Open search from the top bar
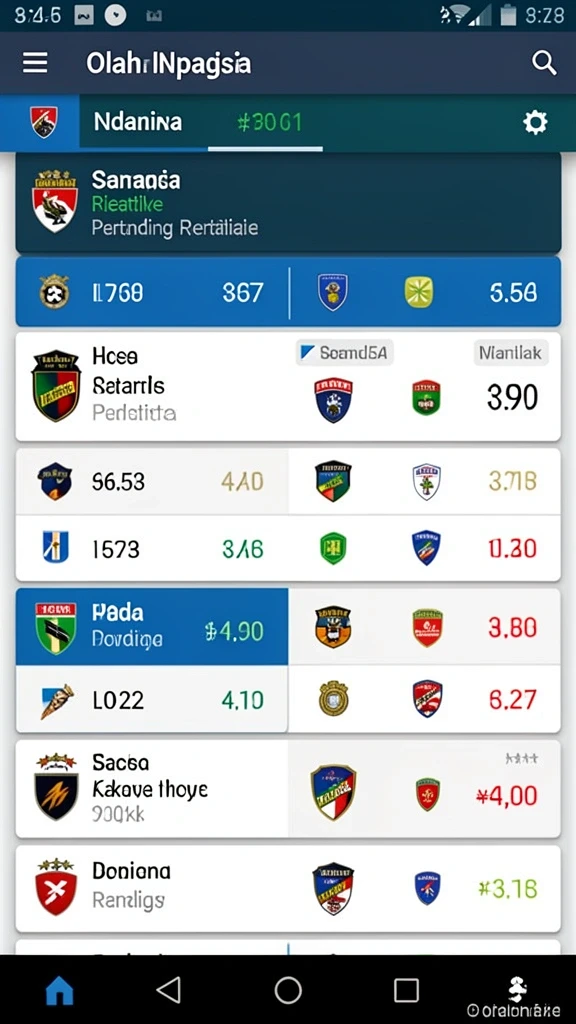This screenshot has height=1024, width=576. point(544,63)
